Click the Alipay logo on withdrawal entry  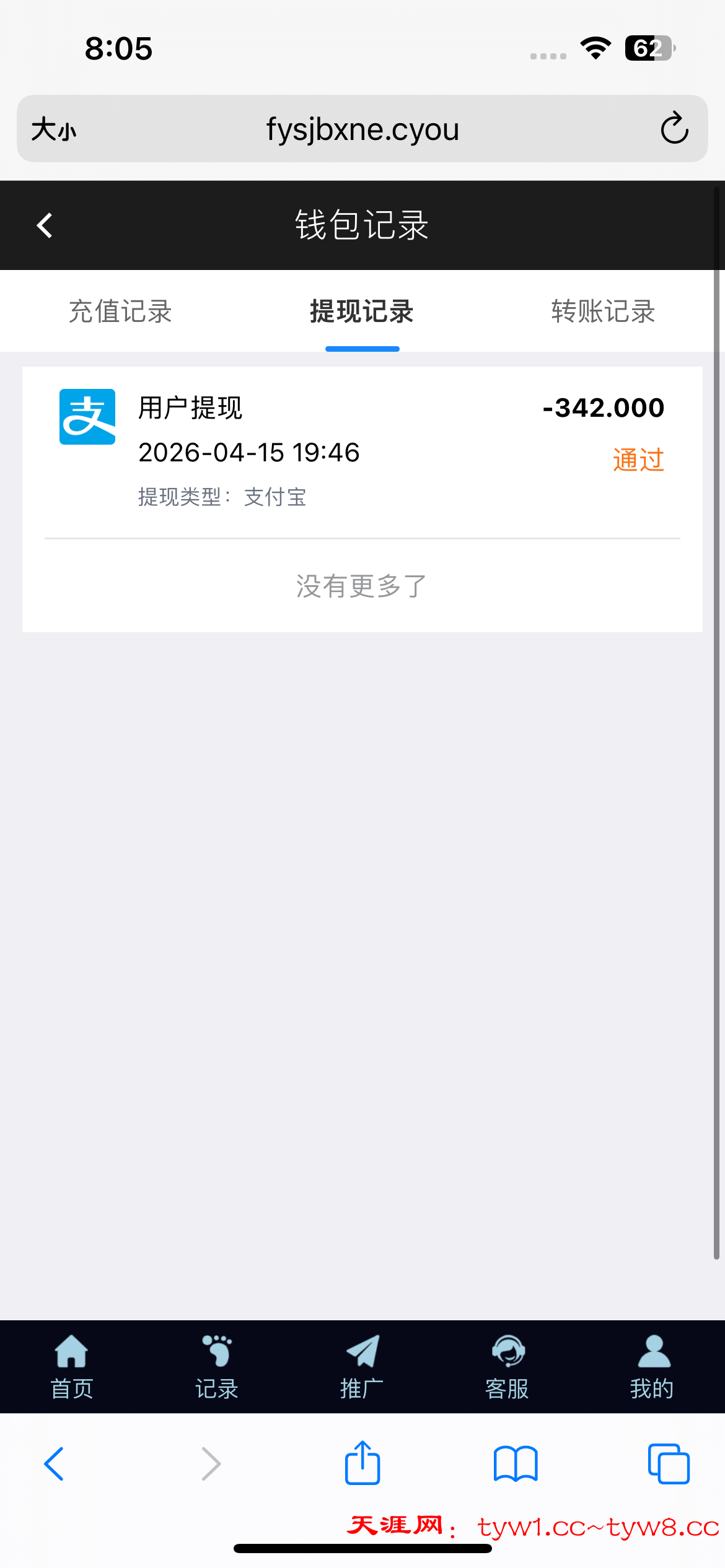pyautogui.click(x=87, y=416)
